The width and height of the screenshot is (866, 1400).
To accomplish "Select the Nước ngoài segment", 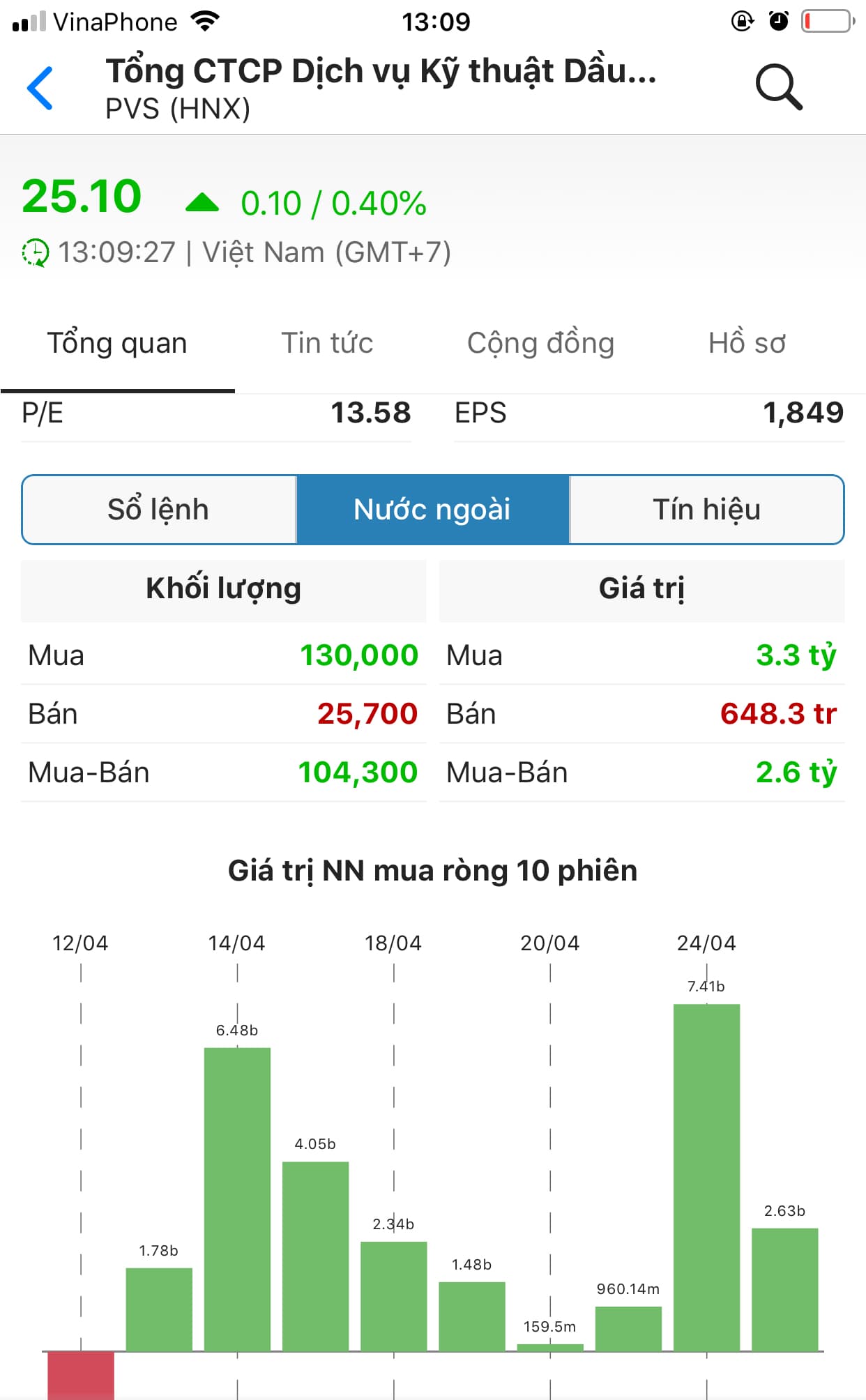I will (x=432, y=510).
